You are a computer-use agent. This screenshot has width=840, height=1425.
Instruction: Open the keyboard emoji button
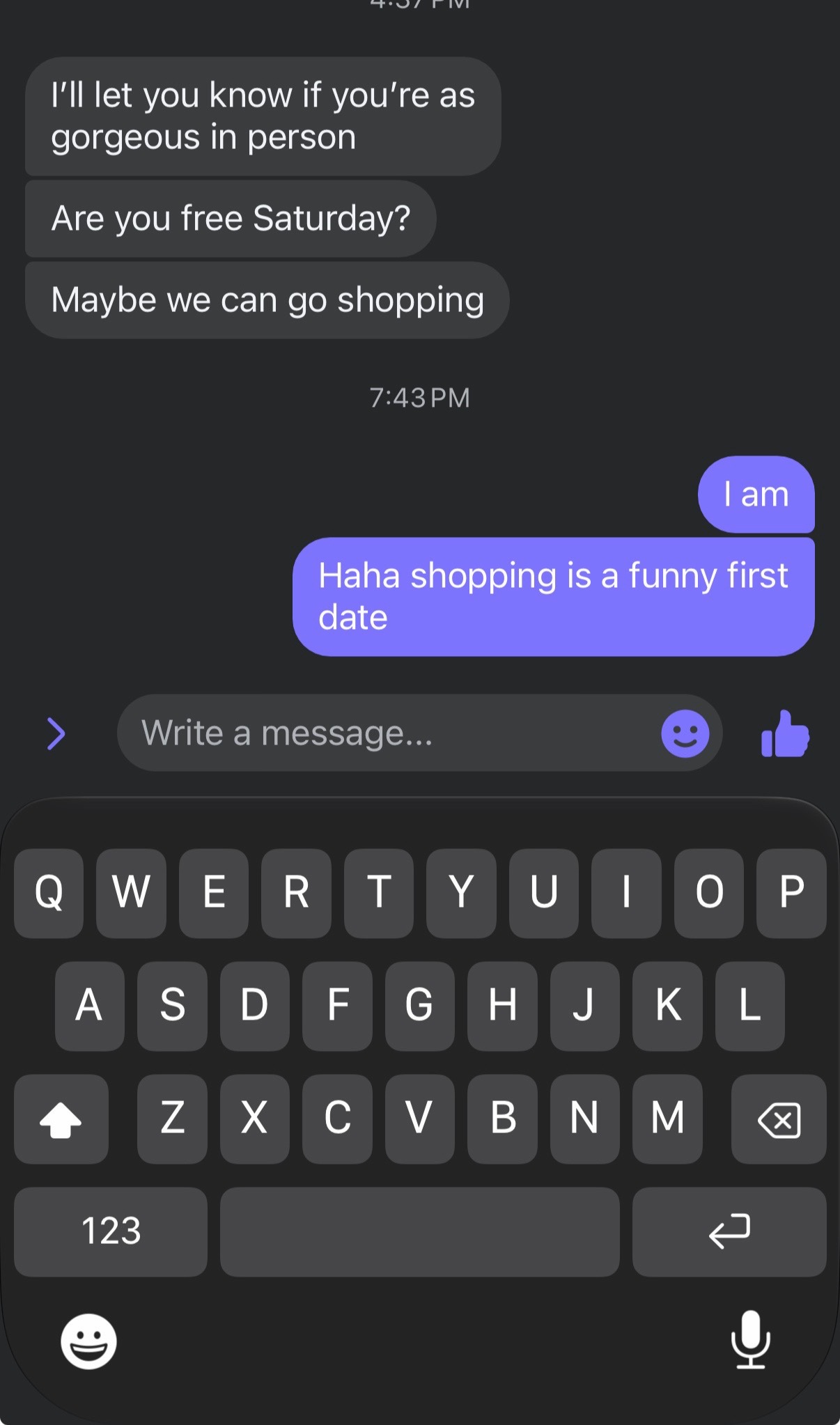(88, 1341)
